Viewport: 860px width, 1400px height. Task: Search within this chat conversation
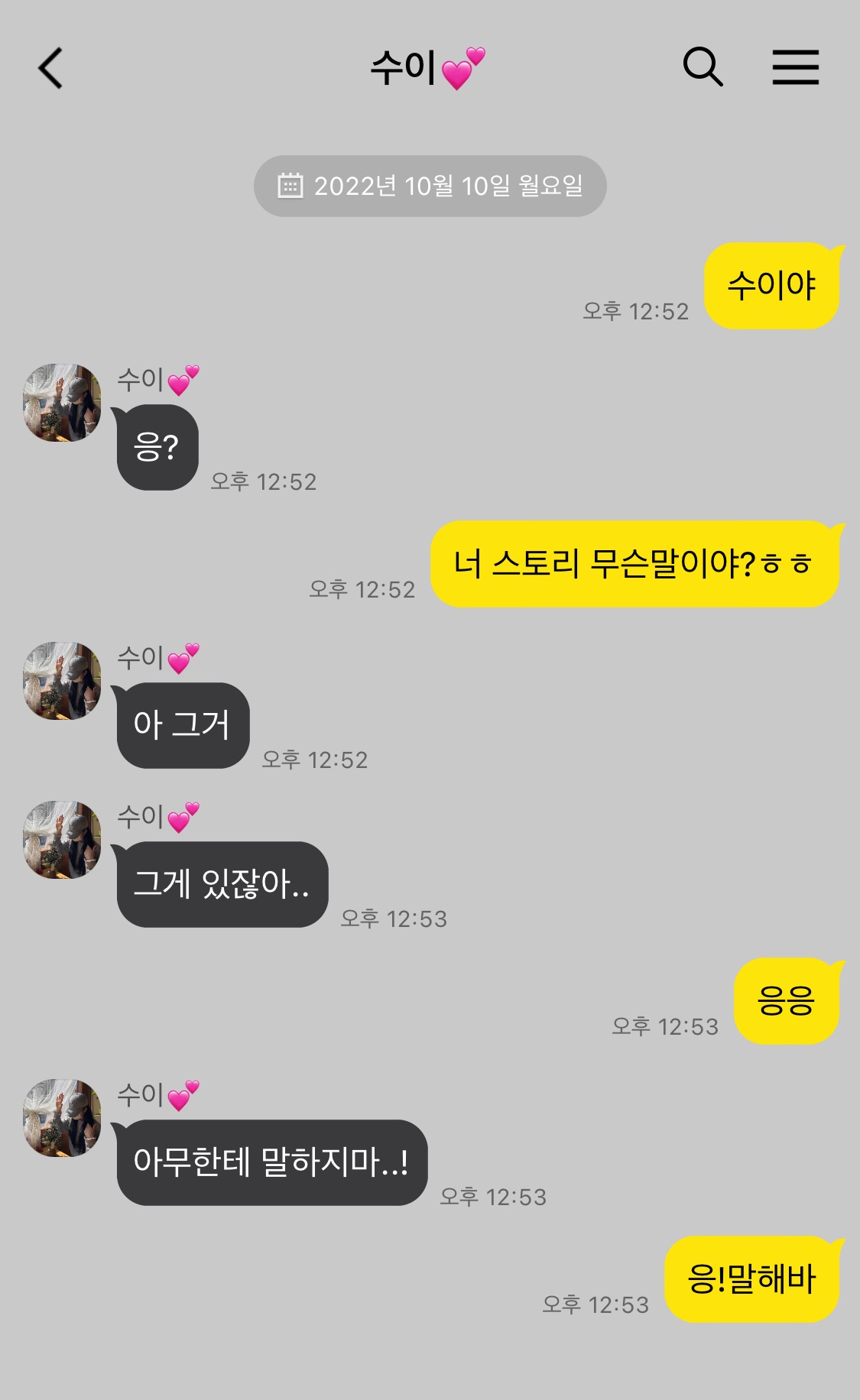point(703,67)
